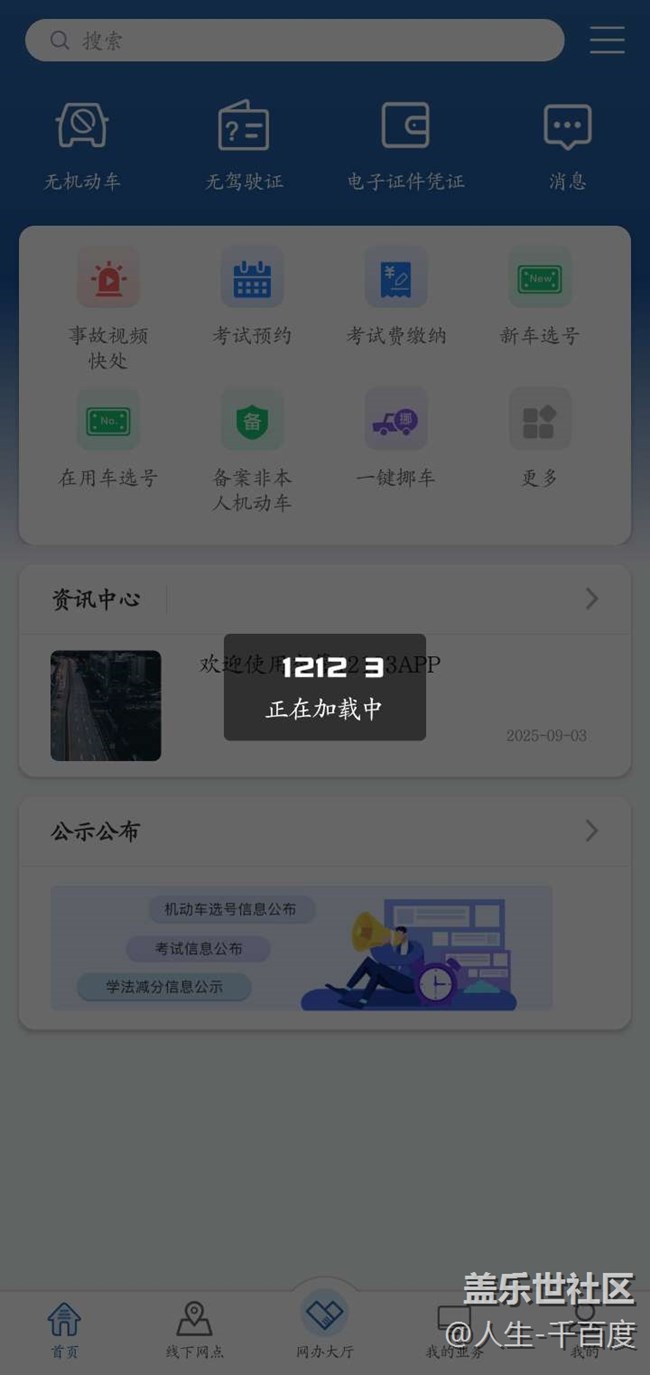Open 考试费缴纳 service

[396, 297]
